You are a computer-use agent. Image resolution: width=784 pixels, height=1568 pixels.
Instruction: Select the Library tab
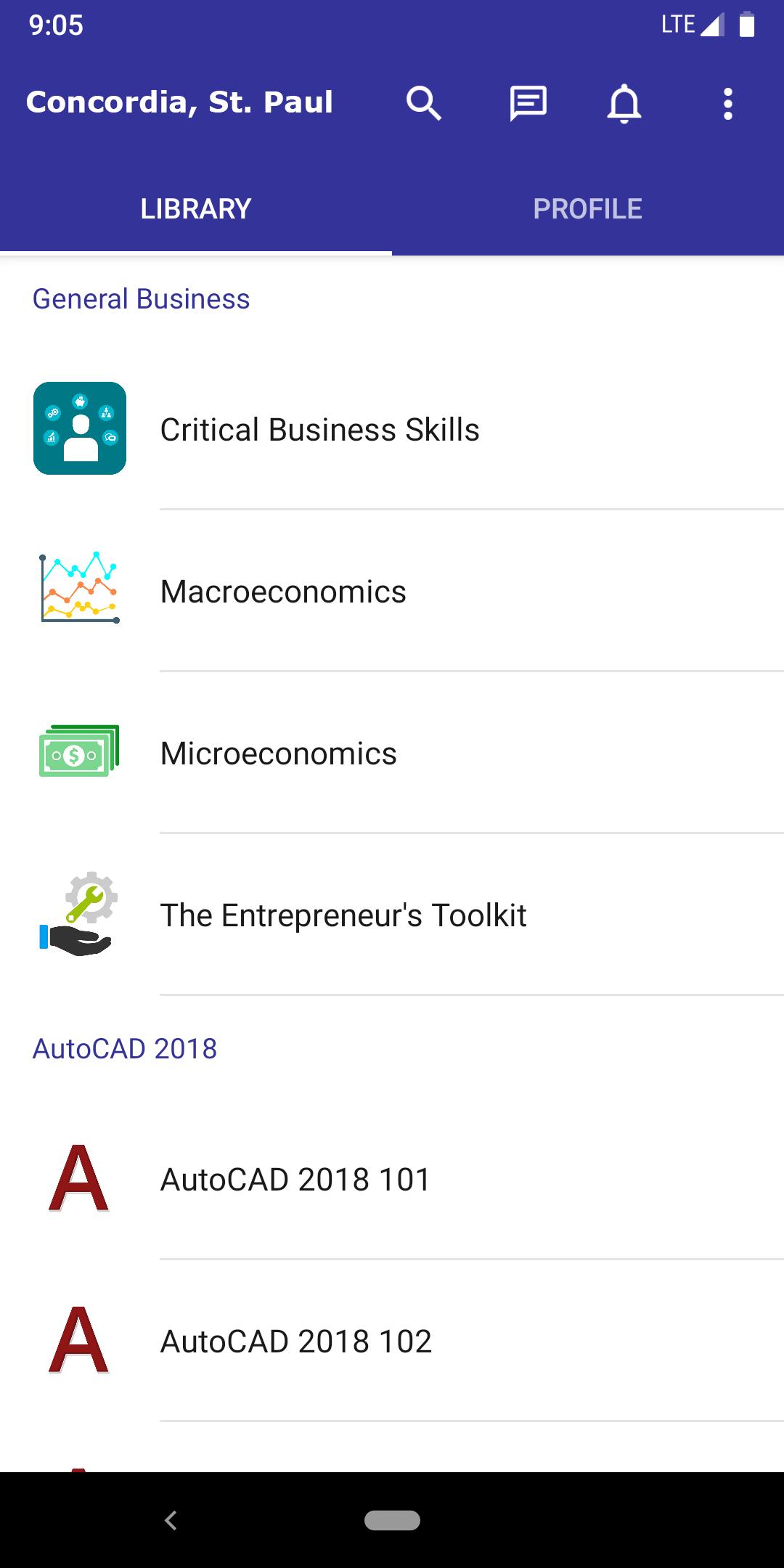(196, 209)
